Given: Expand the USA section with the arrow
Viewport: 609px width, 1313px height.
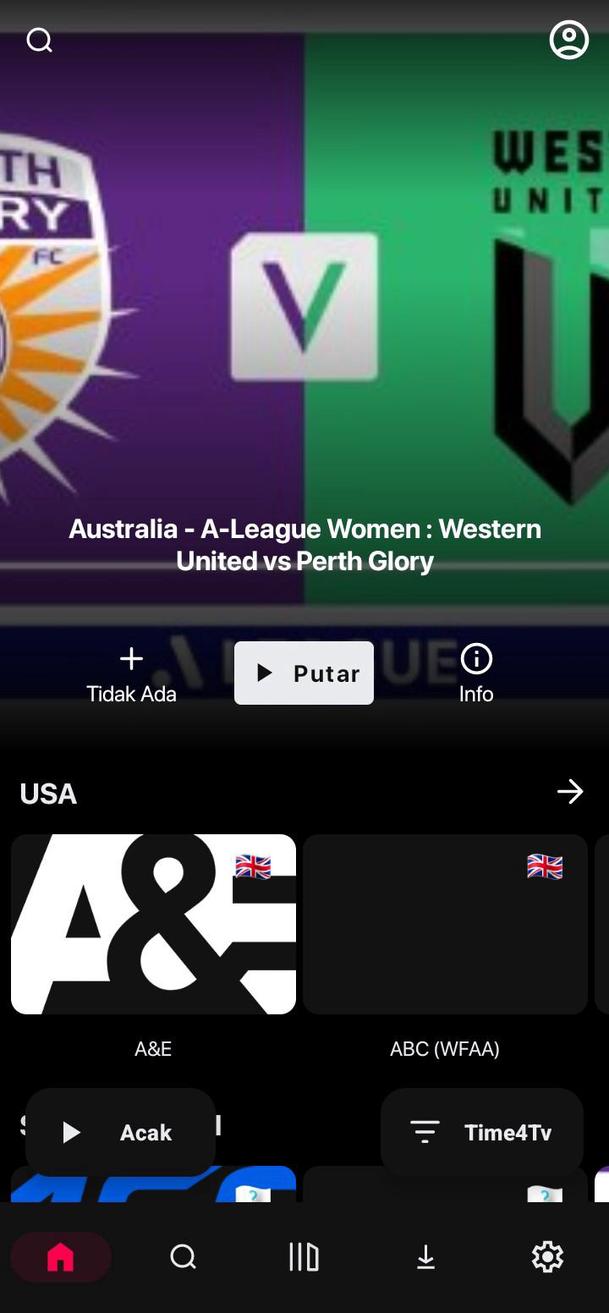Looking at the screenshot, I should [570, 793].
